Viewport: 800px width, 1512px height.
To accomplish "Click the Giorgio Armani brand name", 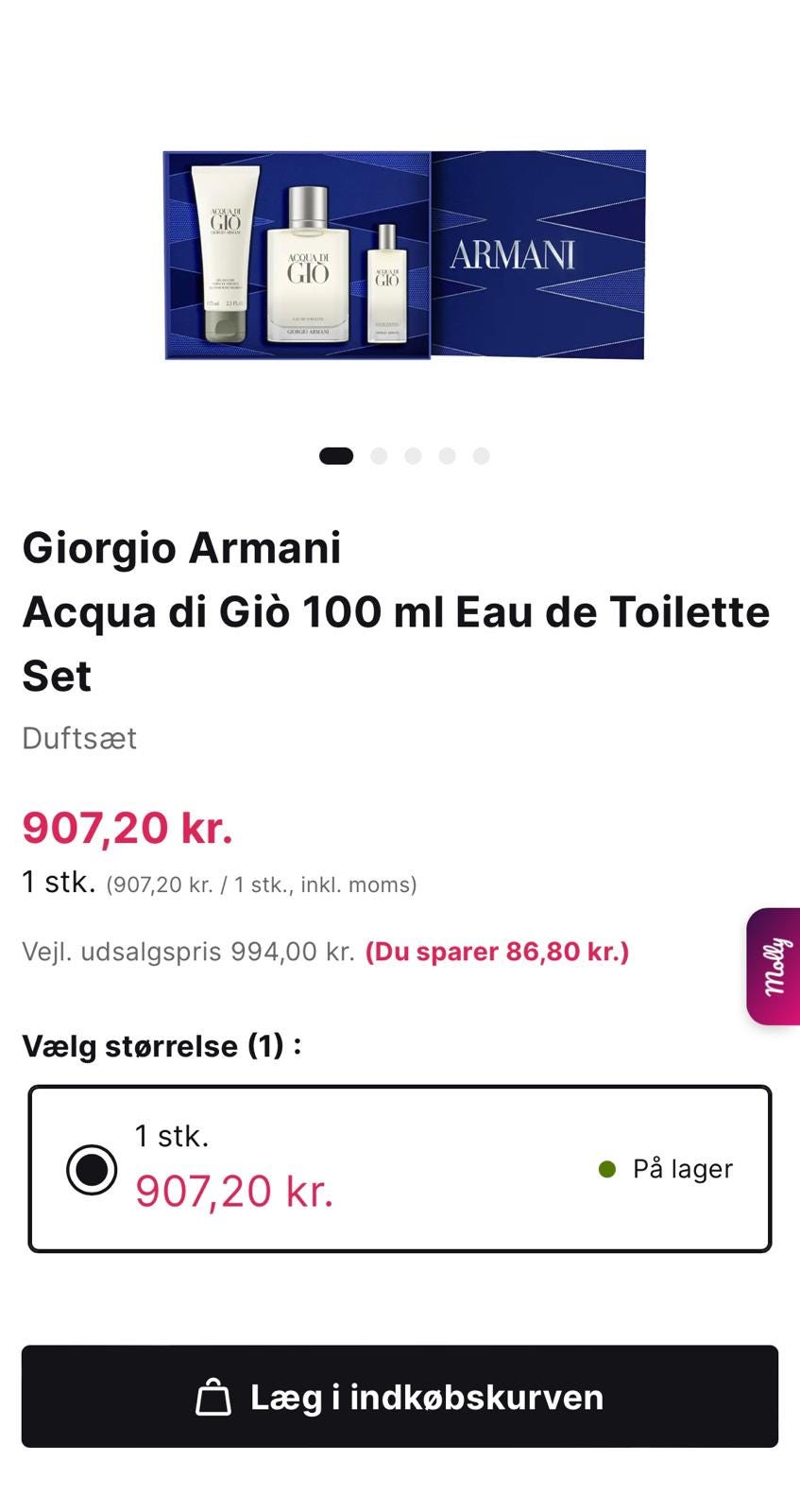I will (x=181, y=546).
